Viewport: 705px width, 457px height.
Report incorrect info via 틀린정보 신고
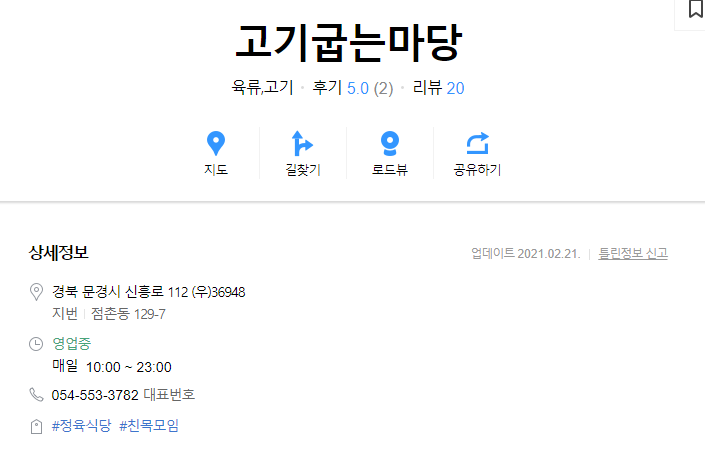(x=632, y=254)
